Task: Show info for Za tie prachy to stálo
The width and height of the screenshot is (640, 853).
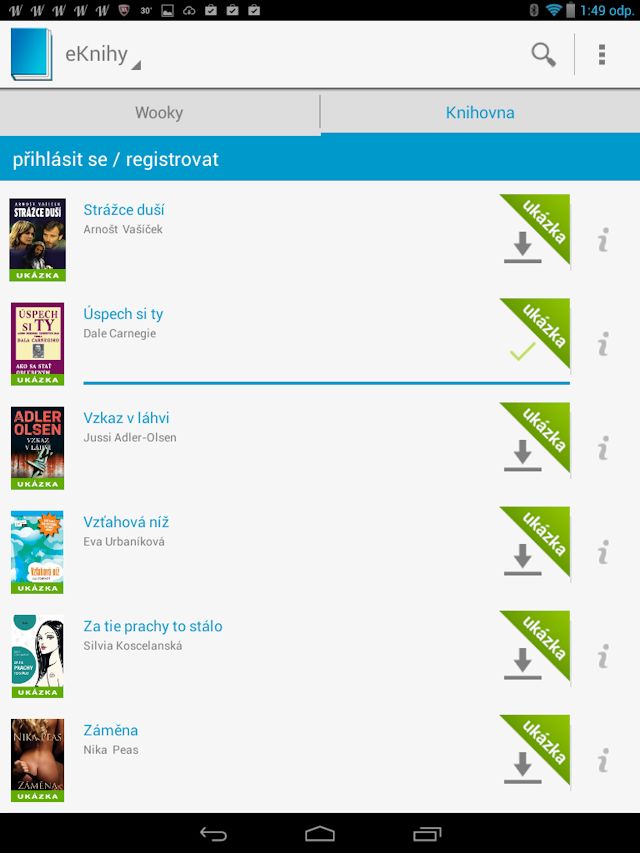Action: tap(603, 656)
